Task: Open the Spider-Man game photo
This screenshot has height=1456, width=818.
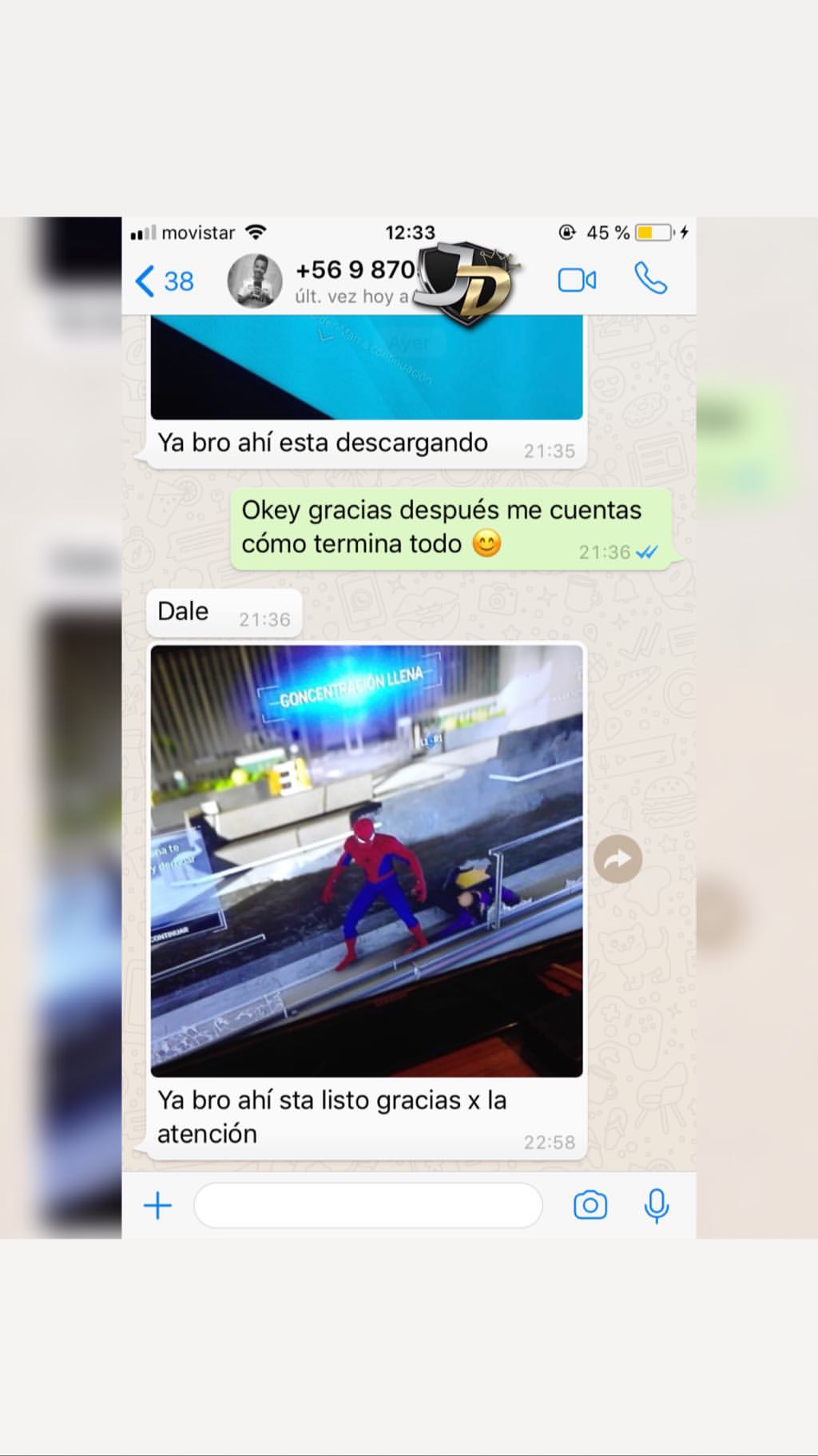Action: (x=367, y=861)
